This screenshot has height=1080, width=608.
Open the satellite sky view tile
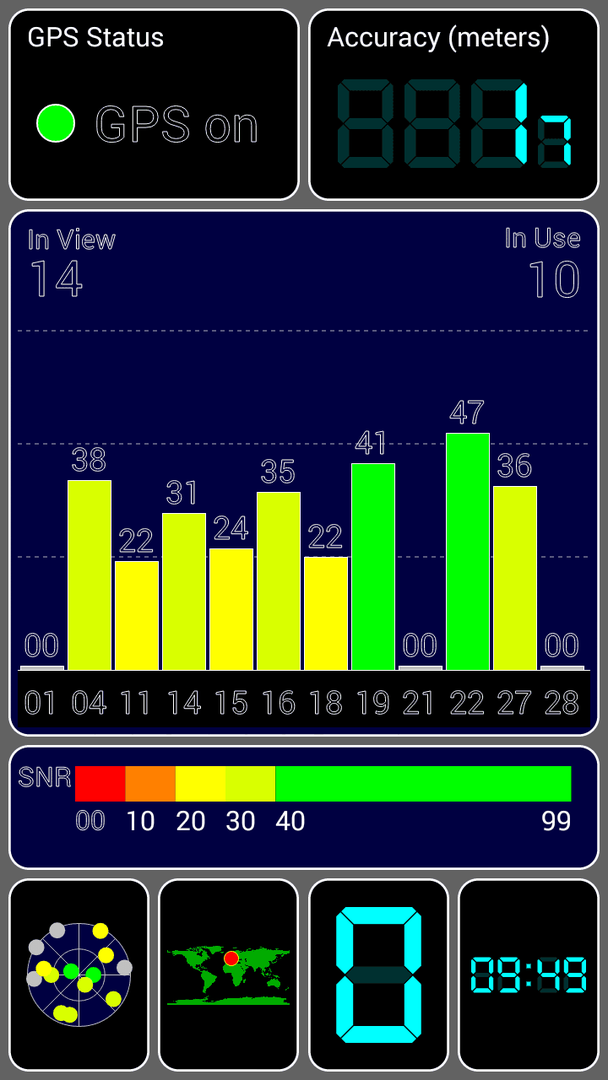(79, 974)
